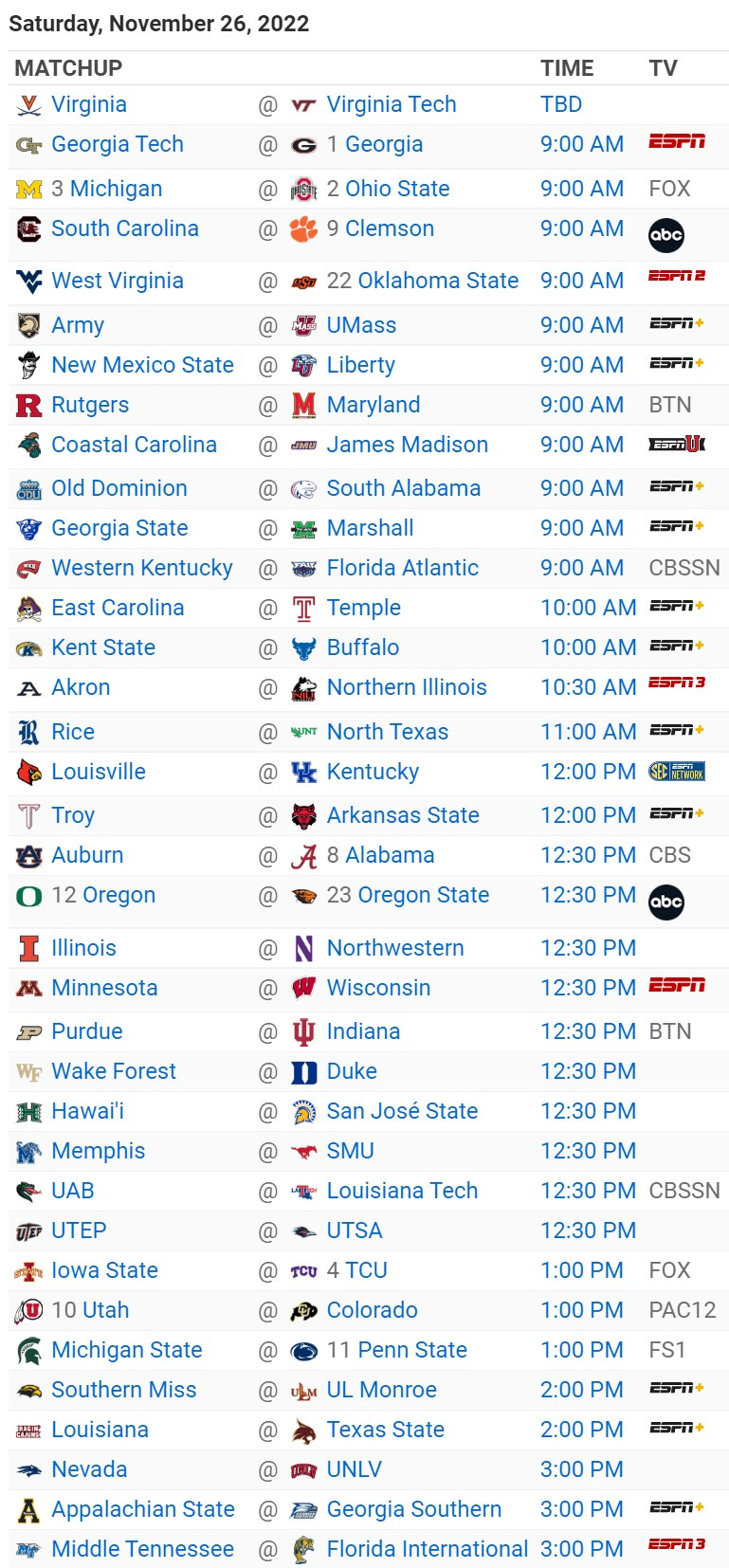
Task: Open Northern Illinois team page
Action: pyautogui.click(x=406, y=687)
